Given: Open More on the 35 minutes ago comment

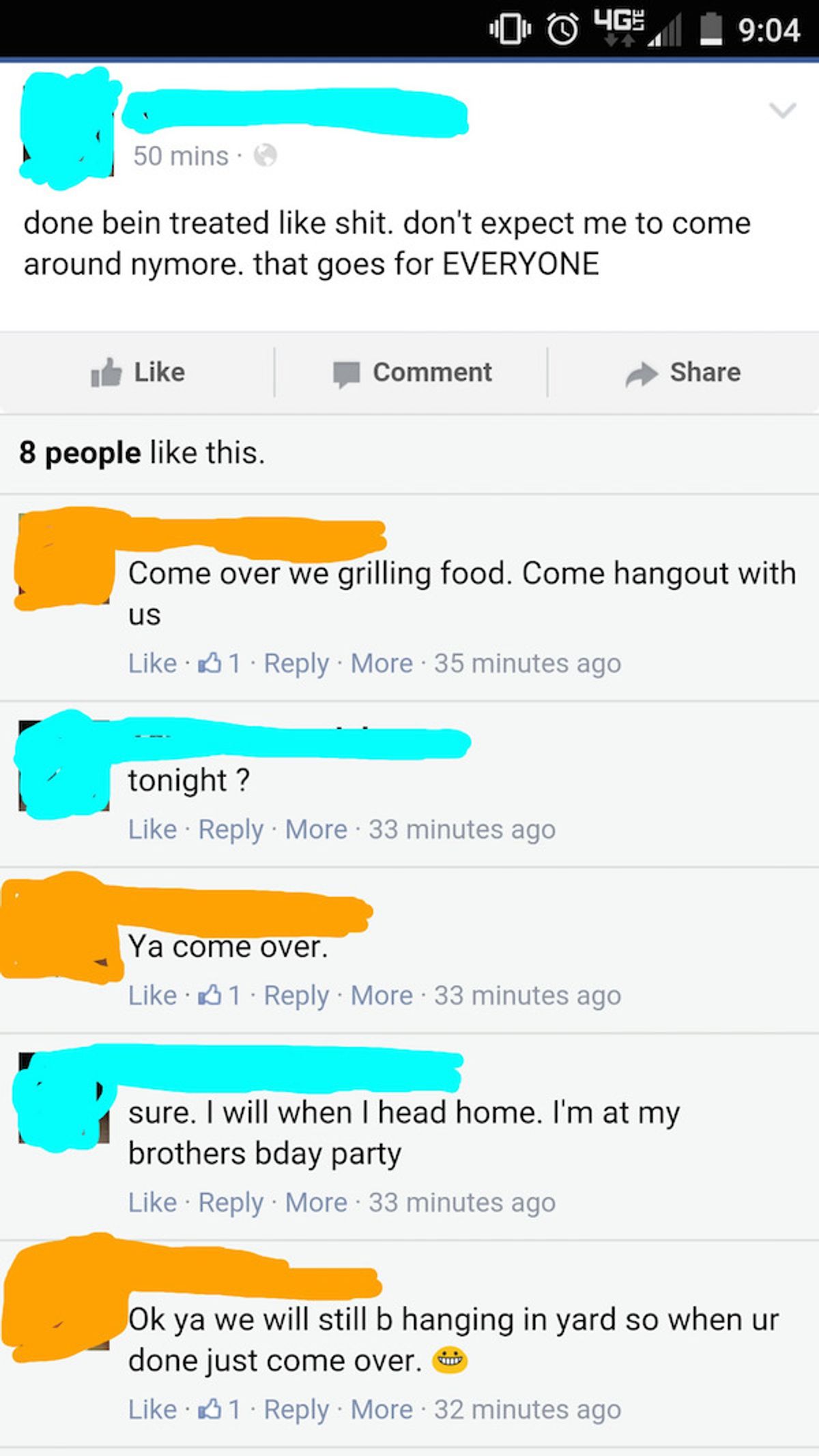Looking at the screenshot, I should point(382,663).
